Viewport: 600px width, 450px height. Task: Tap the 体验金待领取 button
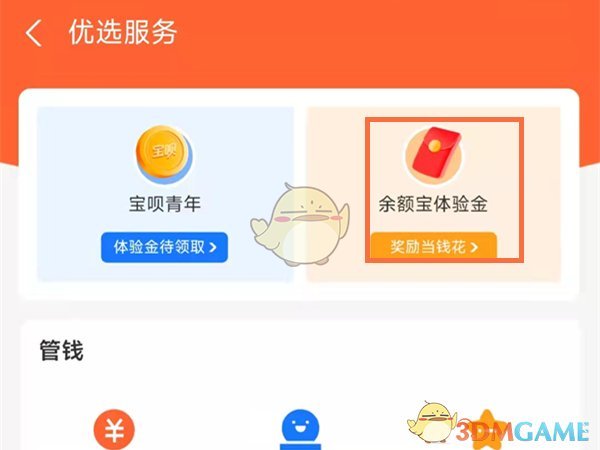click(164, 244)
